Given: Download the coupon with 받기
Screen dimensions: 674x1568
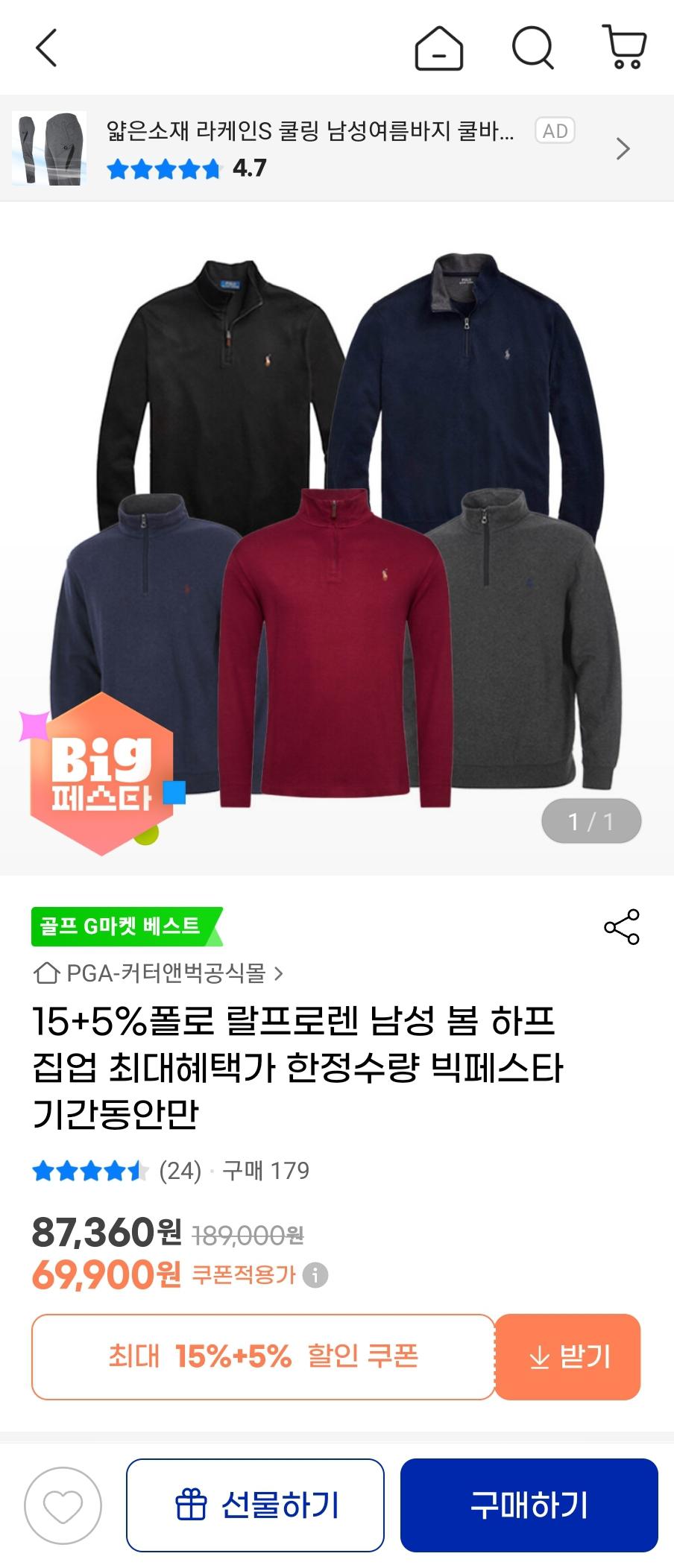Looking at the screenshot, I should (x=568, y=1356).
